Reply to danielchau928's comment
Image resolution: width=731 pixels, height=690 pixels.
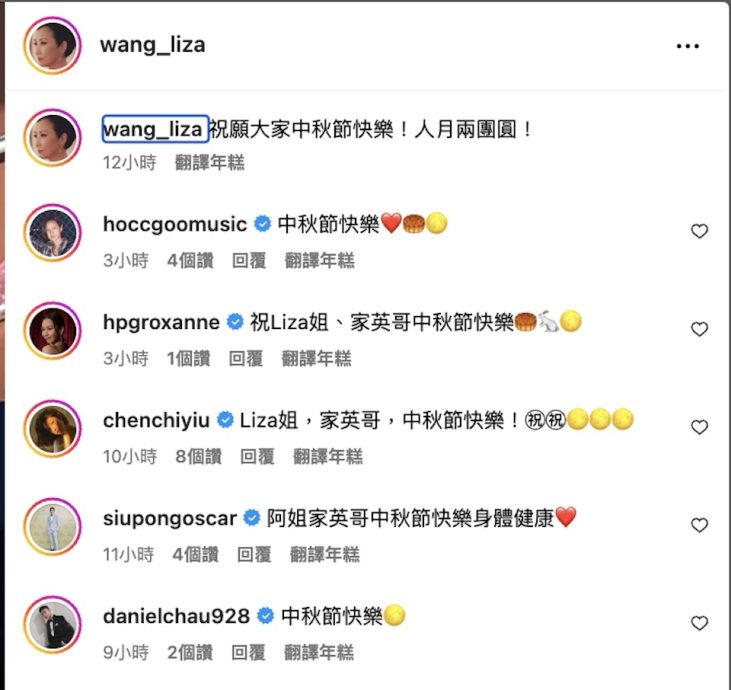coord(248,652)
